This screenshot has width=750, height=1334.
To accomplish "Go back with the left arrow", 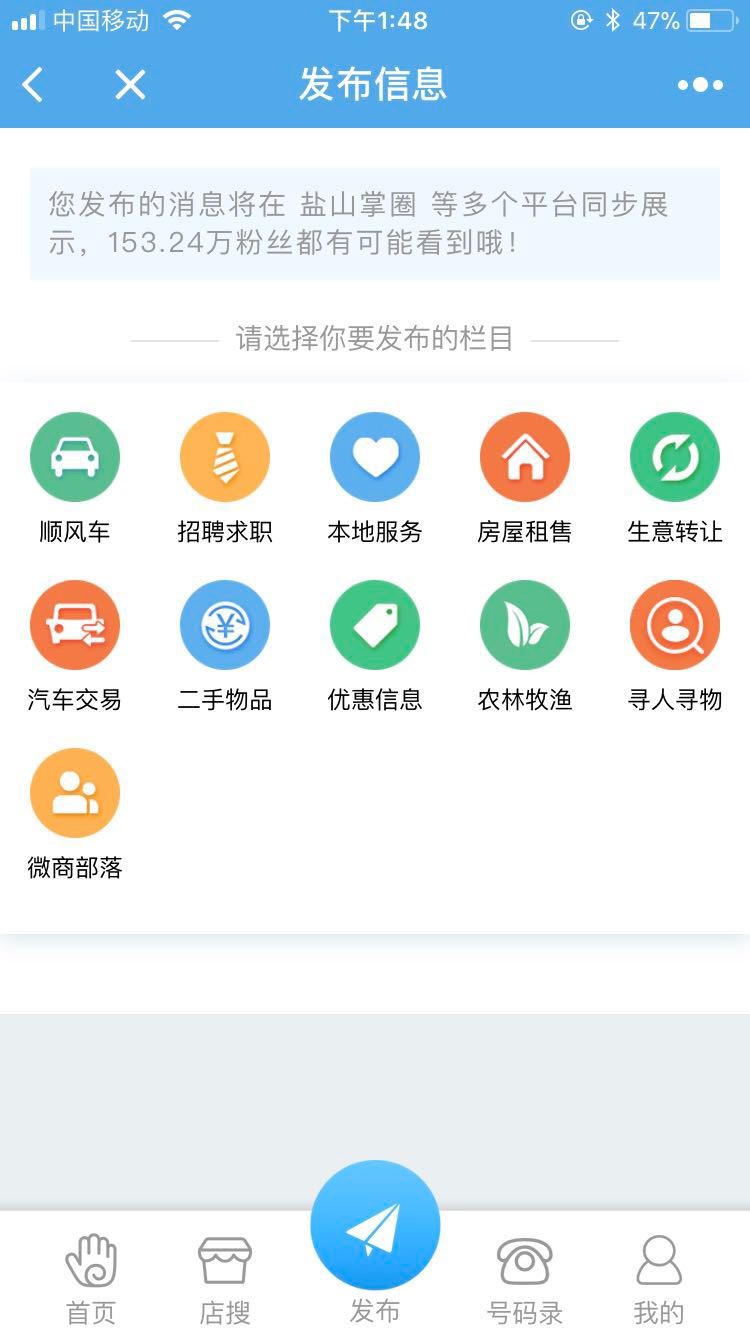I will (x=33, y=85).
